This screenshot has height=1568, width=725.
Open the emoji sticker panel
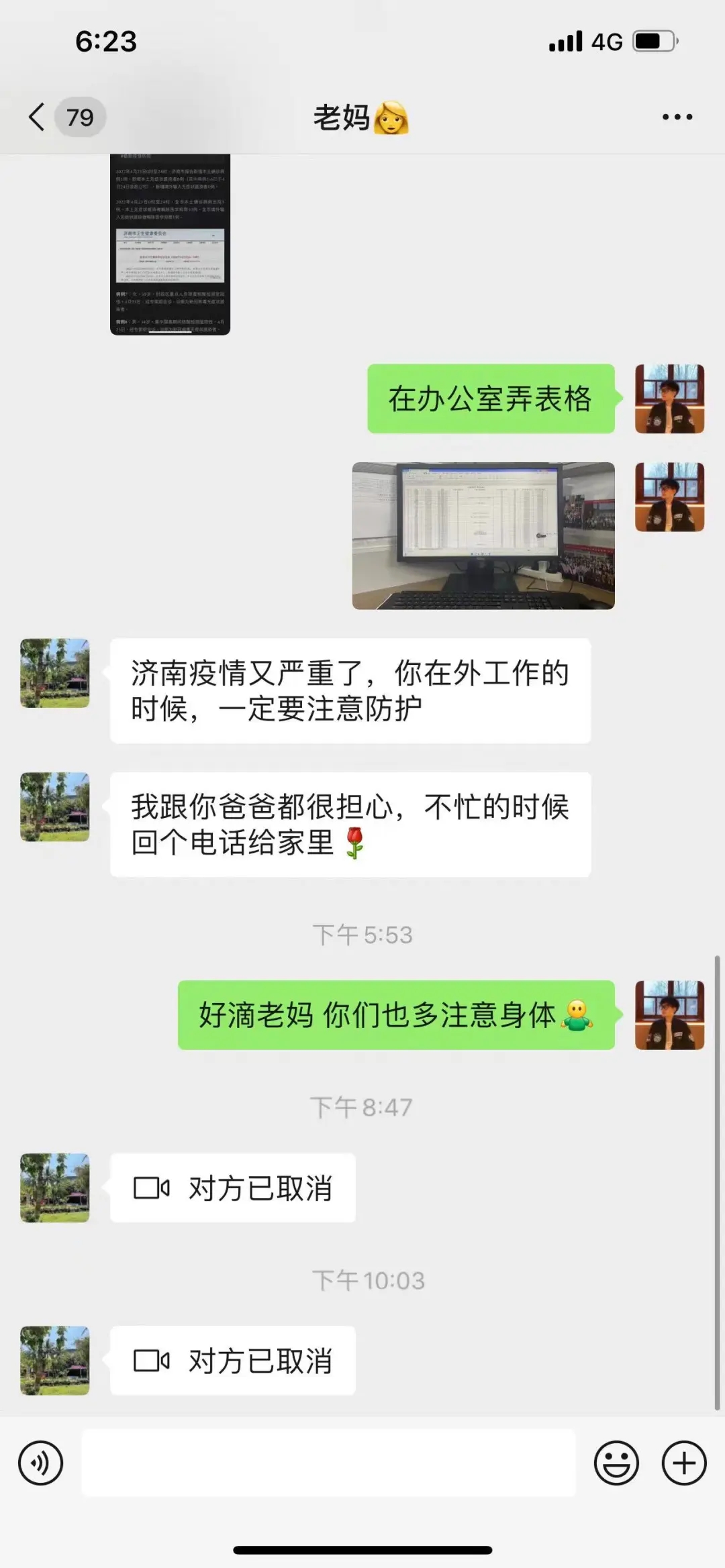click(616, 1463)
